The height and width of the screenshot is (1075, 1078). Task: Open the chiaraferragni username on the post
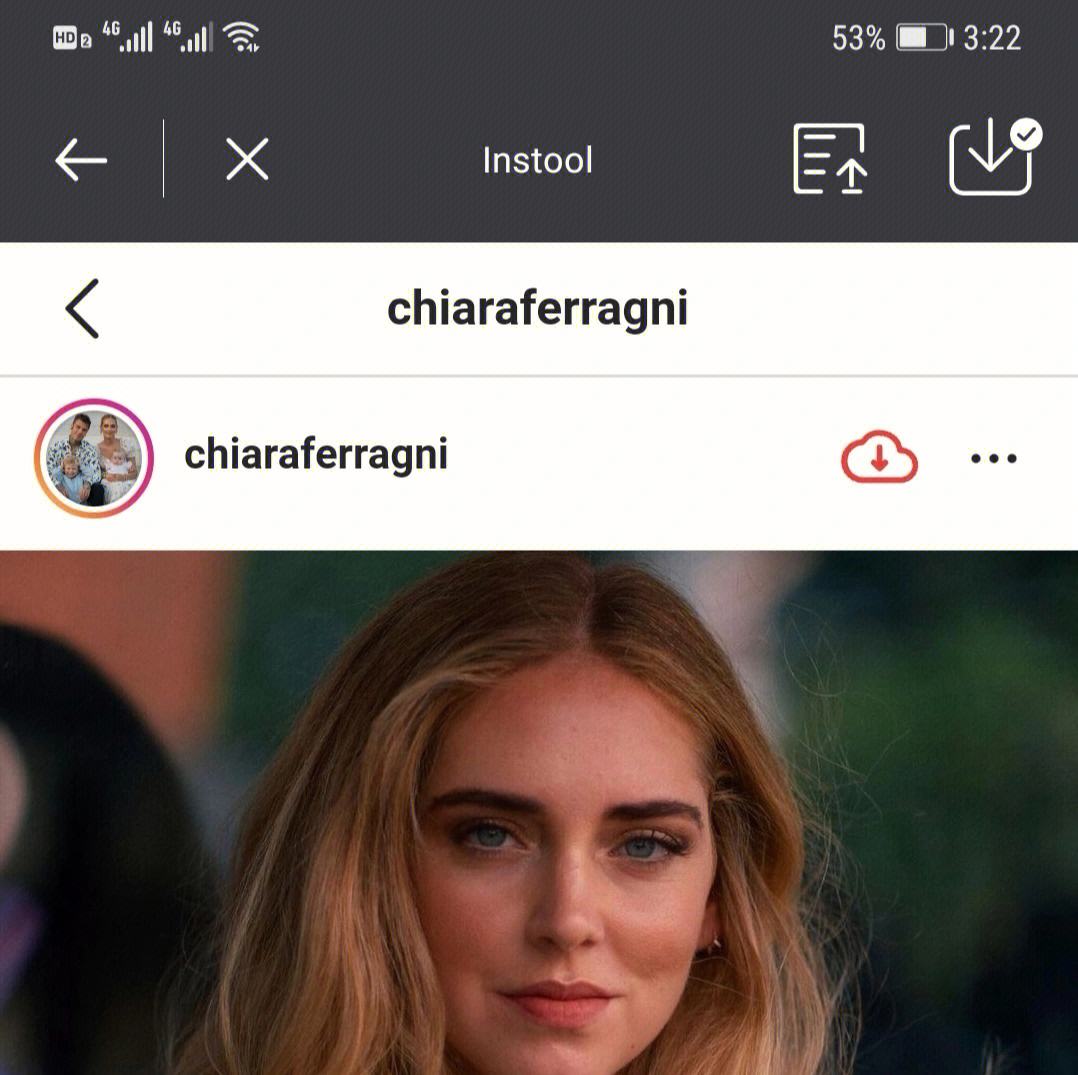pos(316,455)
